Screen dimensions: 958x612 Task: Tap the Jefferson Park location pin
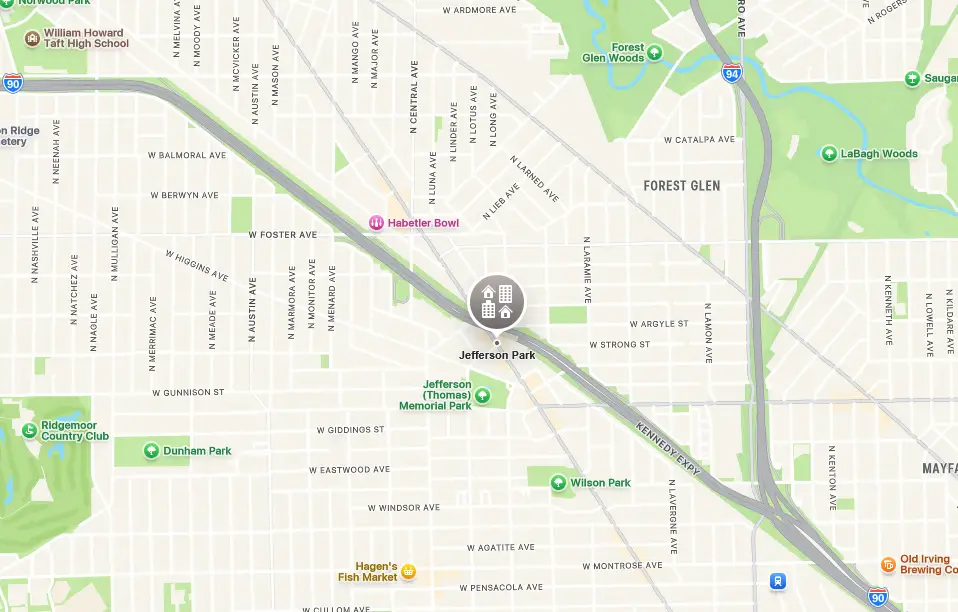pos(497,301)
